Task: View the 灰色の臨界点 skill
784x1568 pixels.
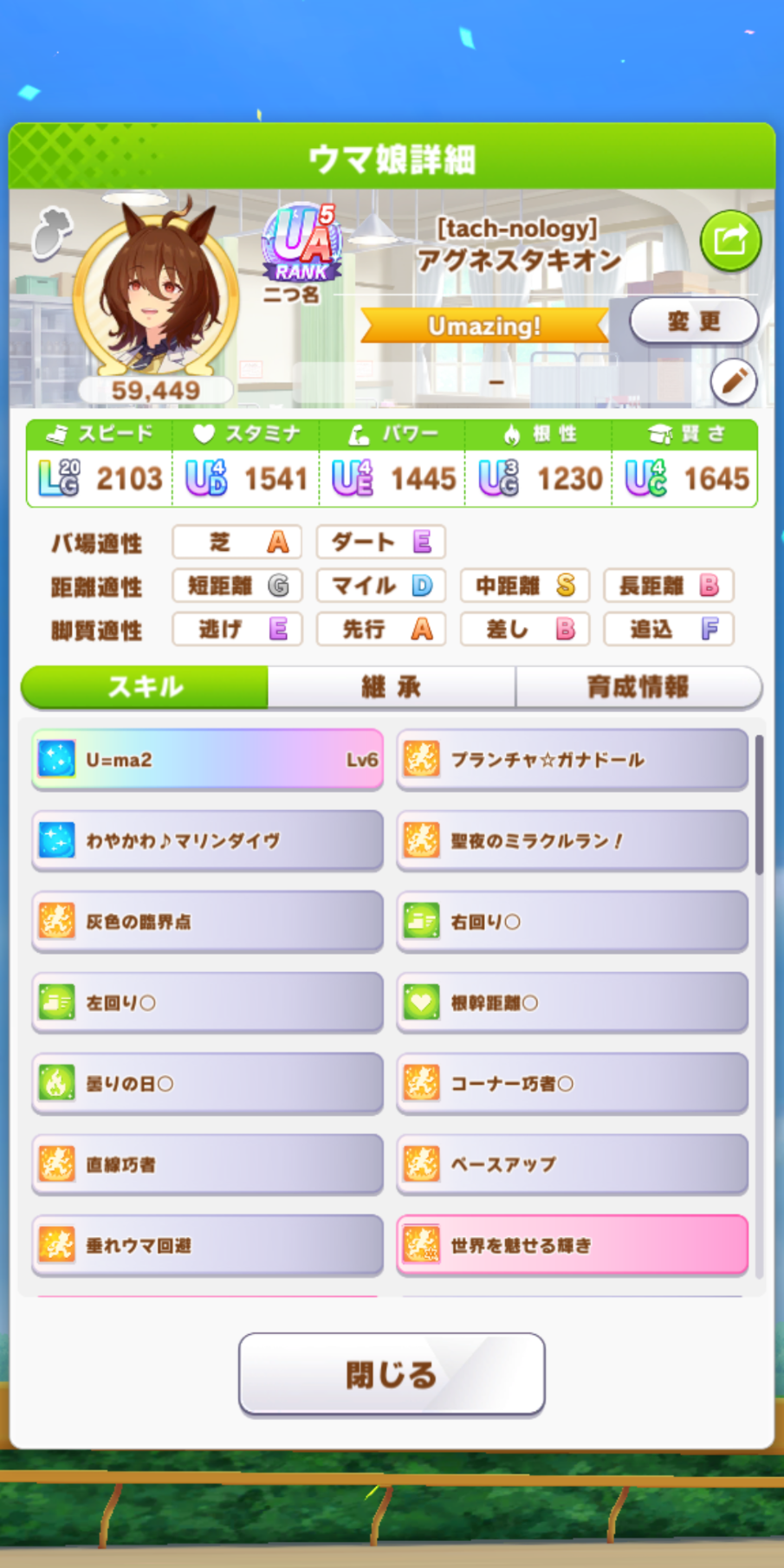Action: [x=208, y=921]
